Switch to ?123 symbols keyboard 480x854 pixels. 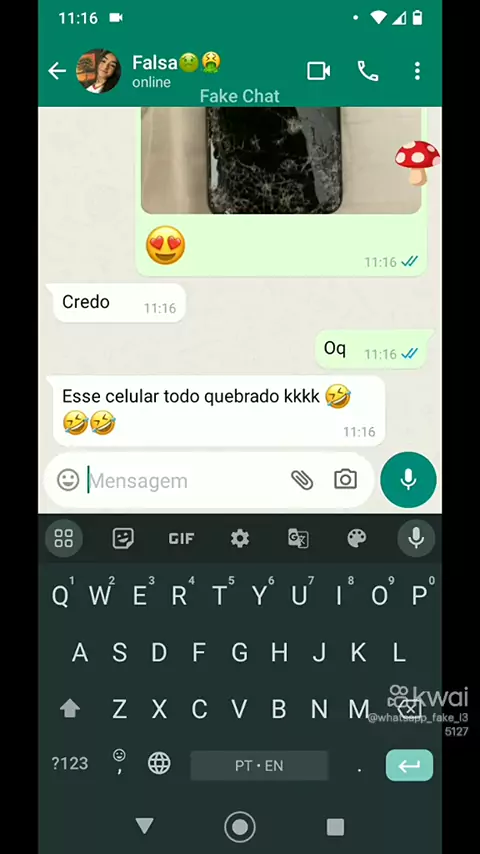[70, 764]
